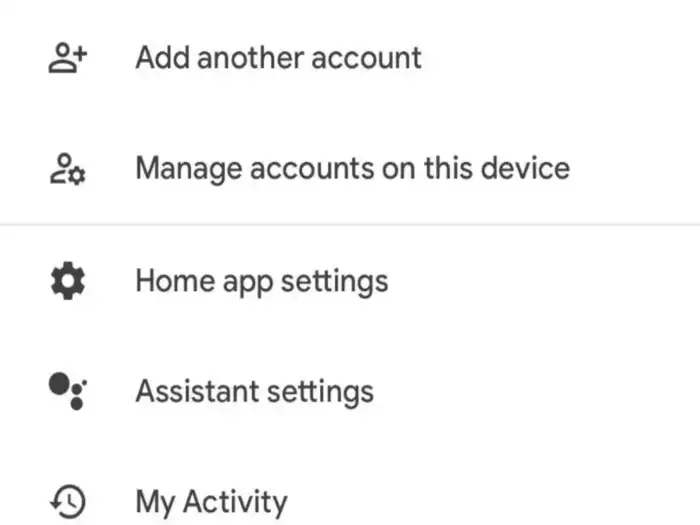Select Add another account
700x525 pixels.
tap(278, 58)
